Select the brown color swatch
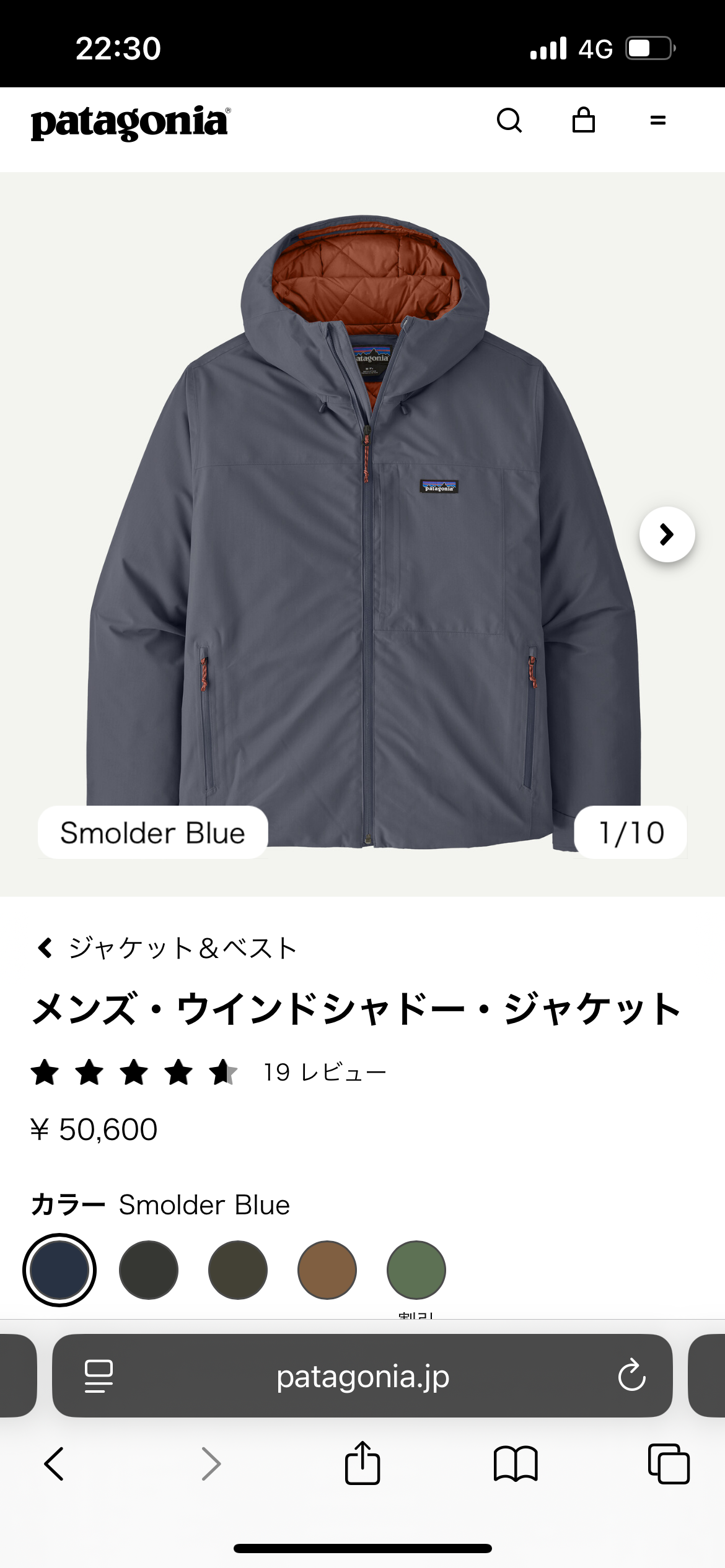This screenshot has height=1568, width=725. click(327, 1270)
